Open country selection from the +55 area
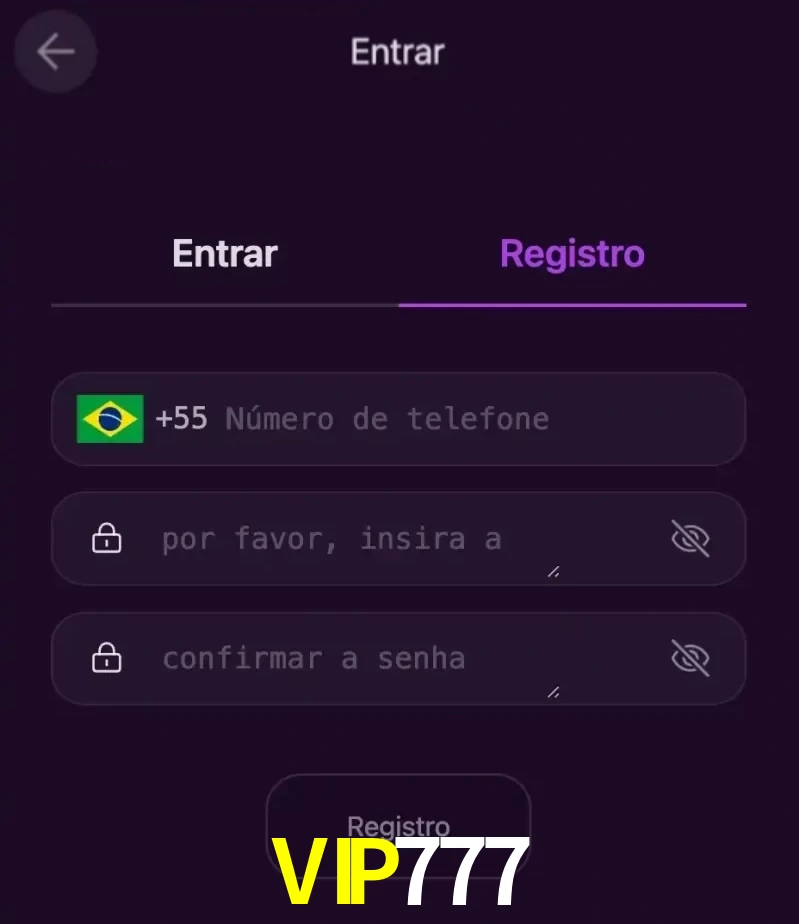Image resolution: width=799 pixels, height=924 pixels. [x=183, y=419]
